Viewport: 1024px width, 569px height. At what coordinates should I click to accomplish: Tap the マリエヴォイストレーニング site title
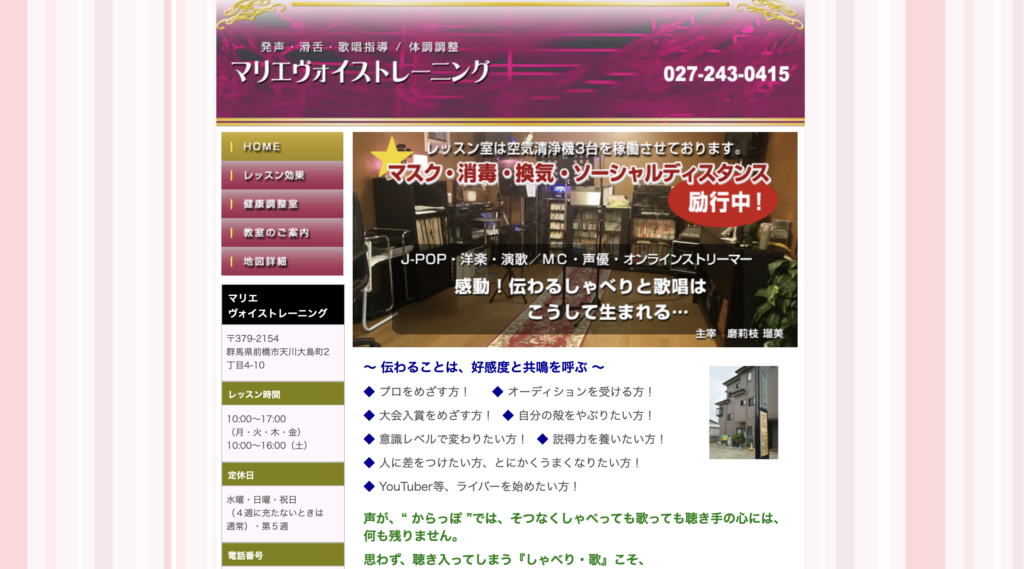click(360, 72)
